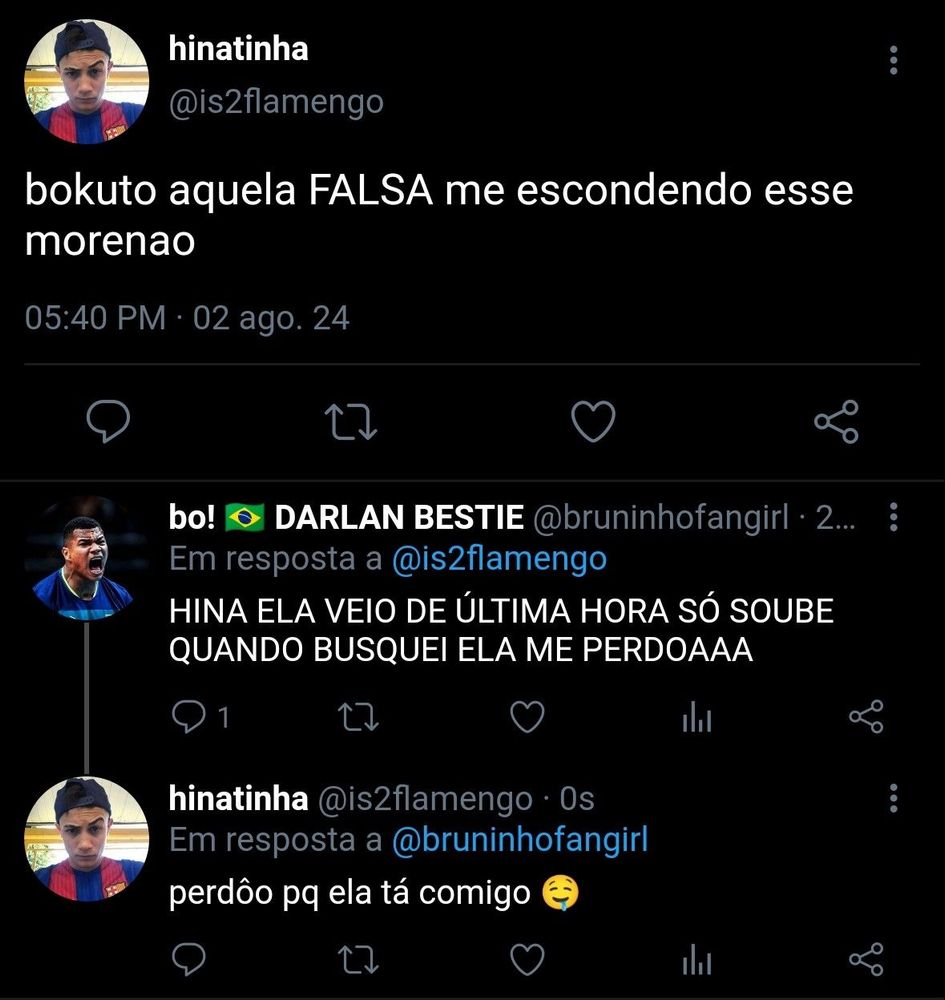The image size is (945, 1000).
Task: Retweet the bokuto aquela FALSA tweet
Action: pos(352,422)
